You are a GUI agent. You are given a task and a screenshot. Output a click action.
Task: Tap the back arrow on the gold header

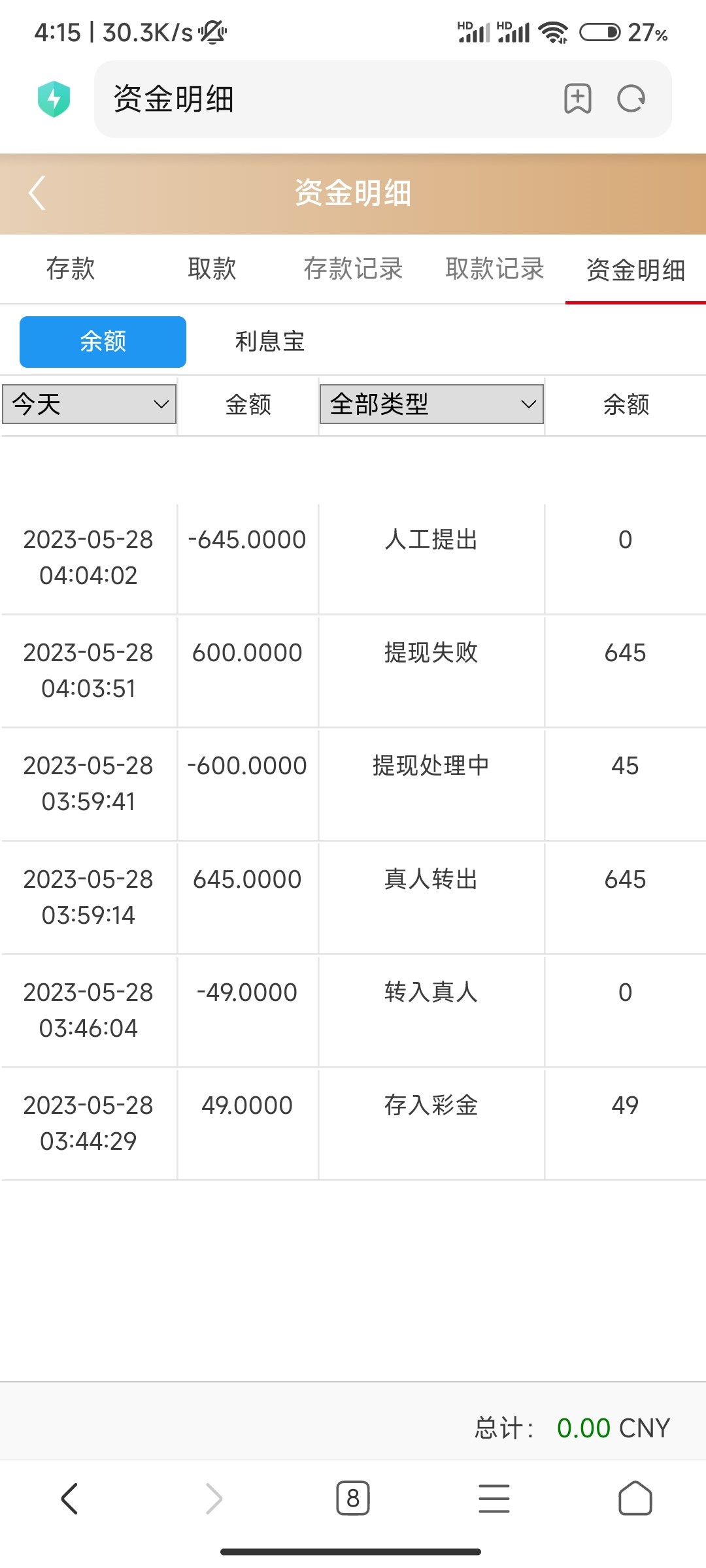point(37,193)
